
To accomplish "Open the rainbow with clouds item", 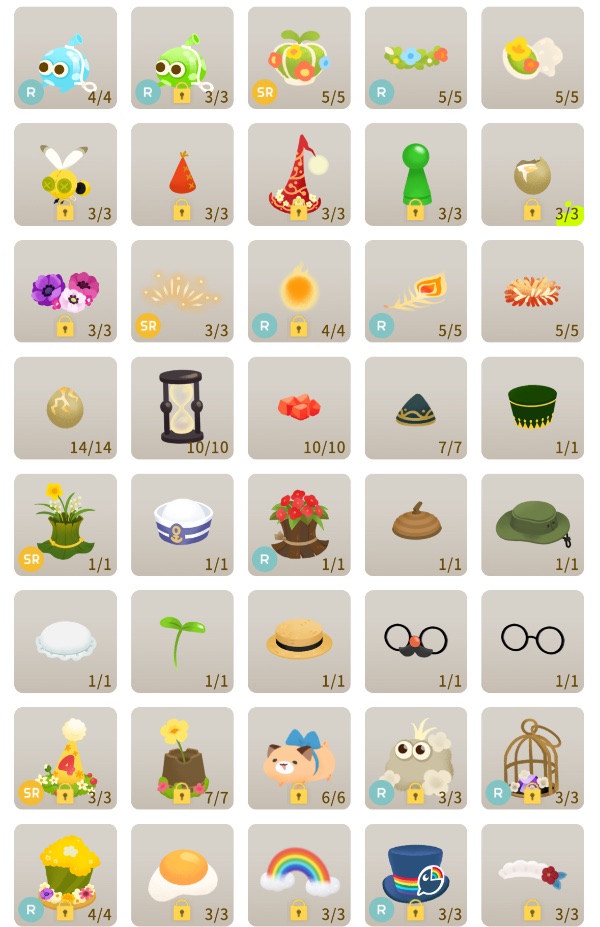I will click(299, 874).
